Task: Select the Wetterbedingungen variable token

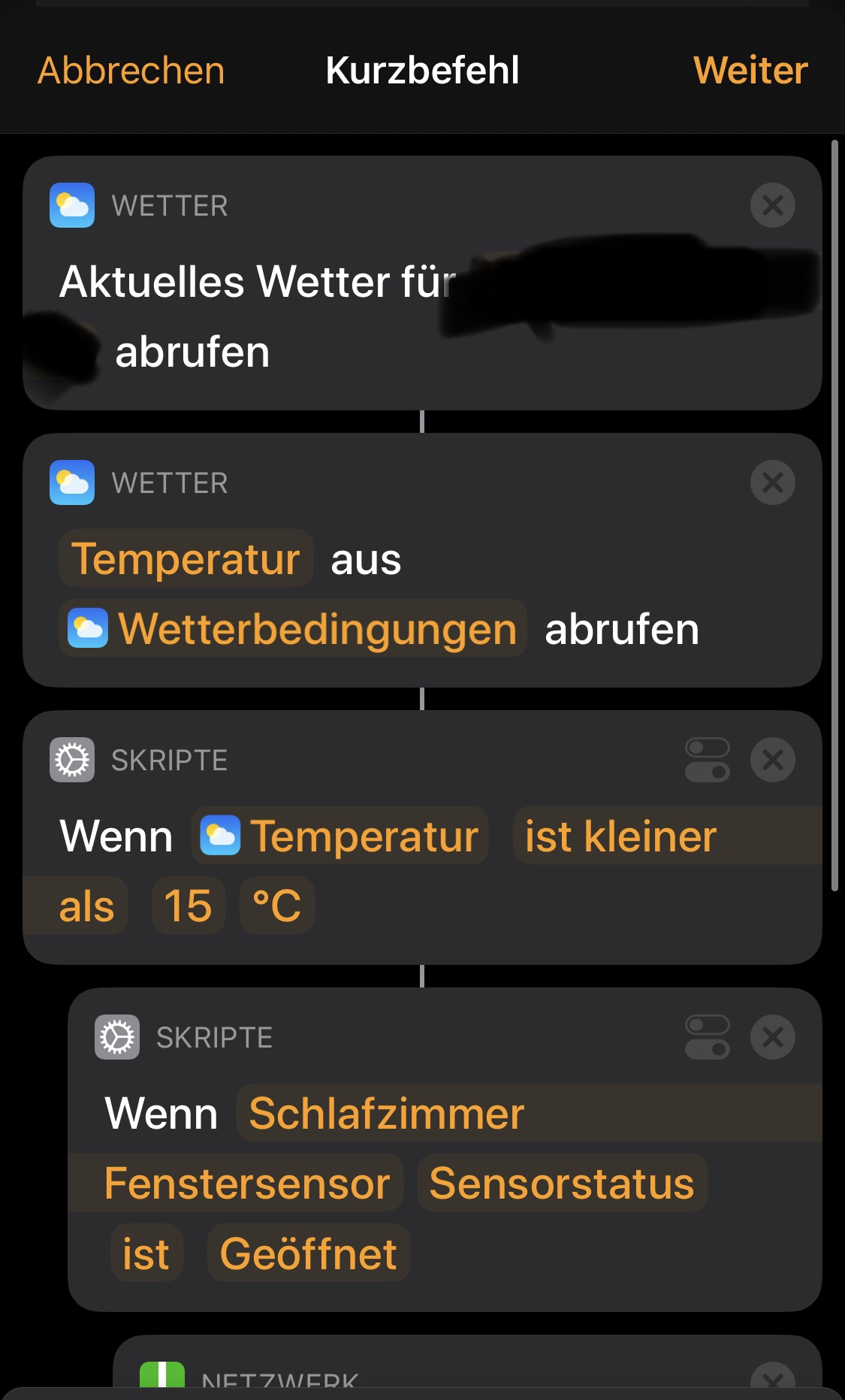Action: pos(294,629)
